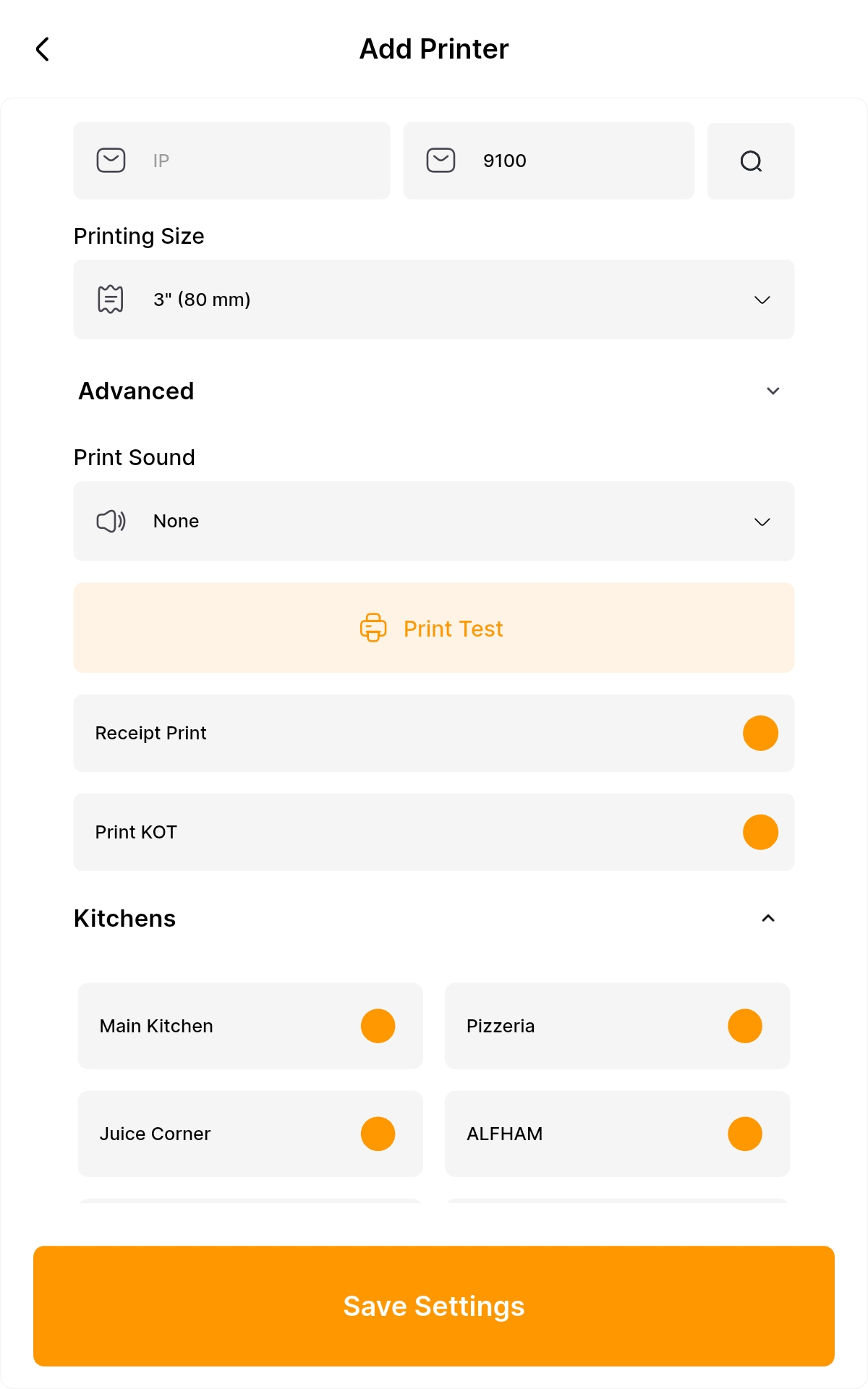The height and width of the screenshot is (1389, 868).
Task: Toggle Receipt Print
Action: pyautogui.click(x=760, y=733)
